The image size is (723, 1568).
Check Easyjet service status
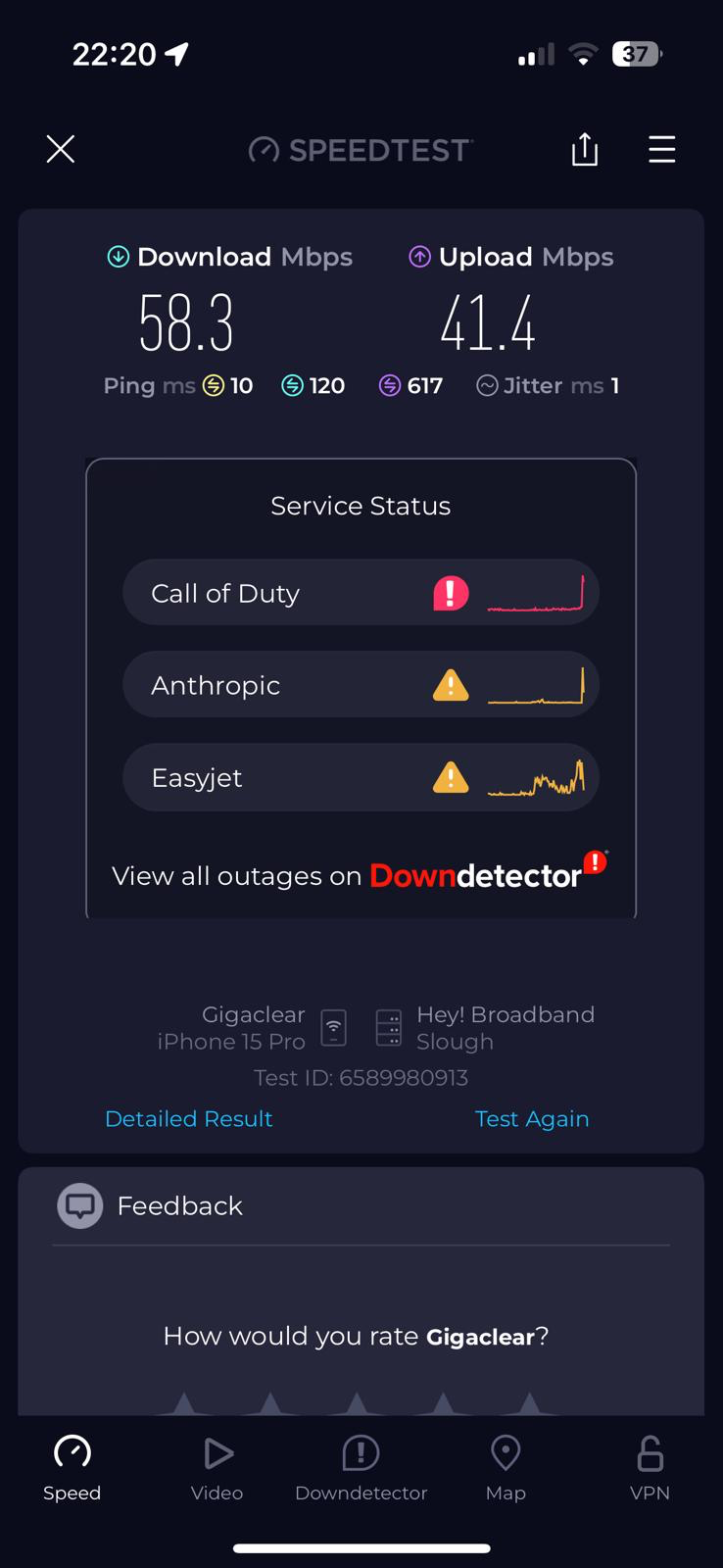361,777
